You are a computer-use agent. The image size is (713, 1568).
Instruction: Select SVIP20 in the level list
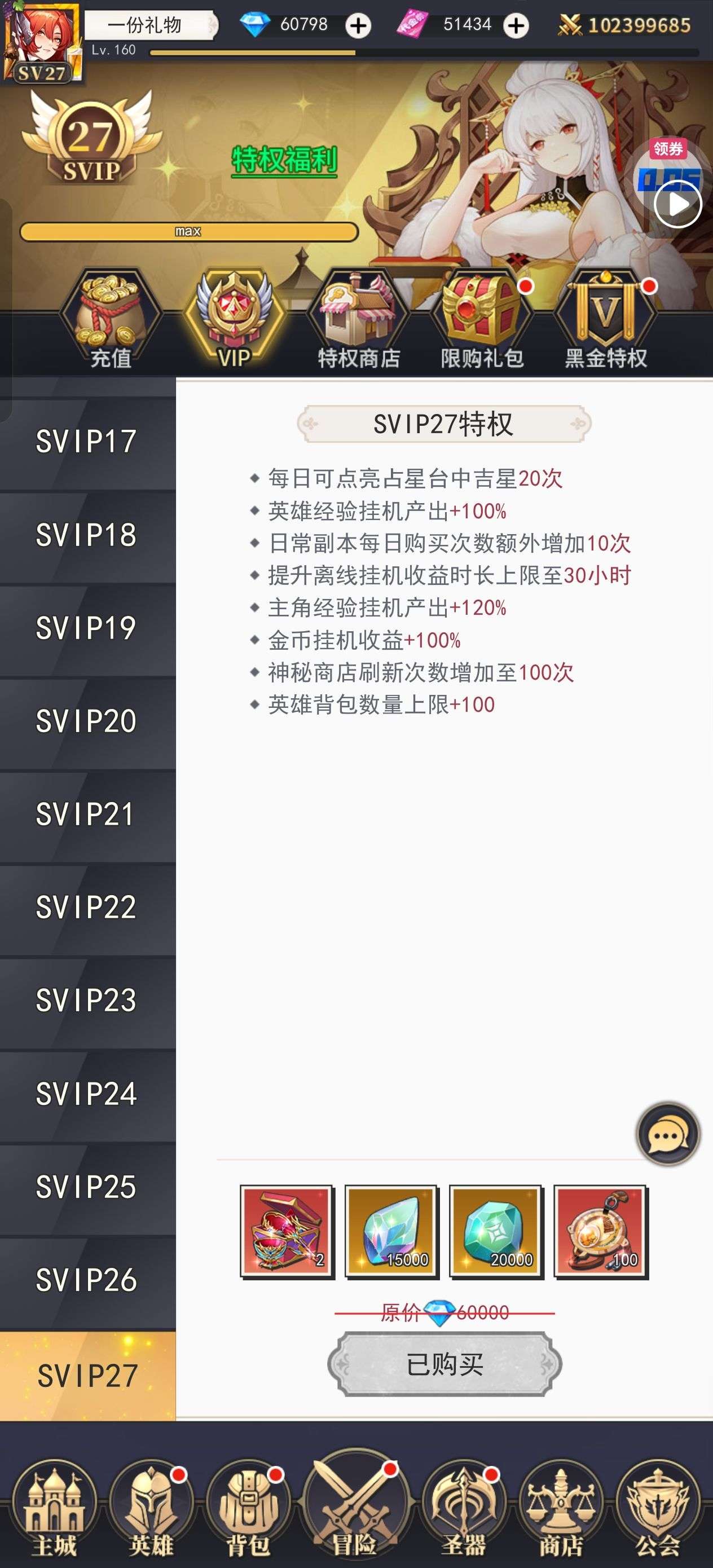(x=87, y=721)
